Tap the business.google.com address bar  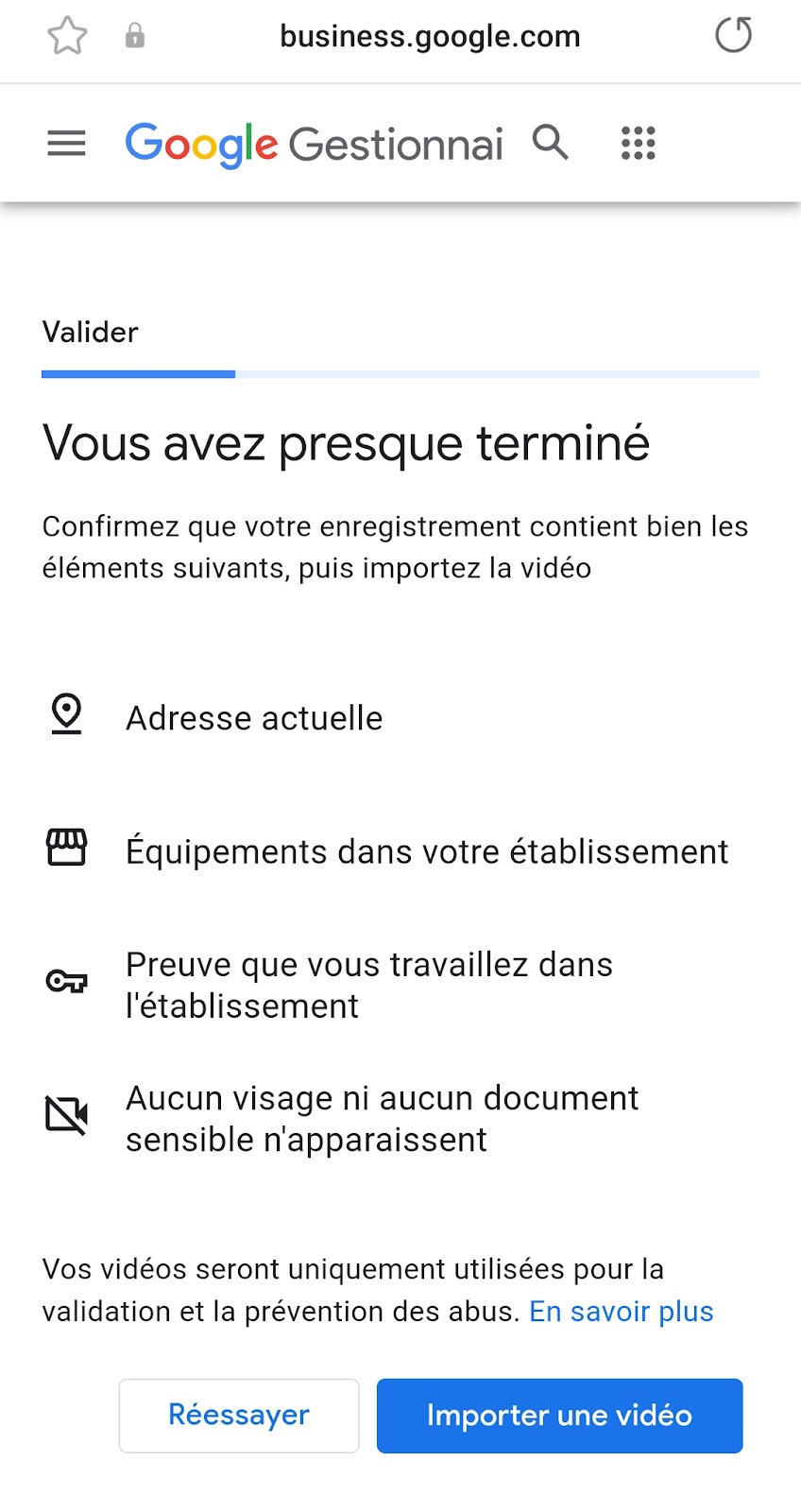coord(430,37)
